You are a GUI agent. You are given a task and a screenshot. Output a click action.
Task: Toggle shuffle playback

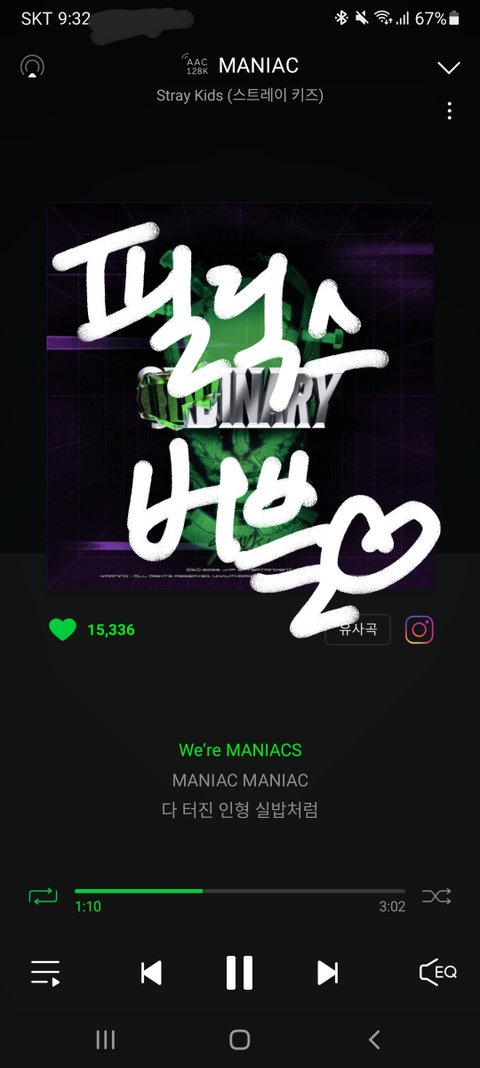[436, 896]
